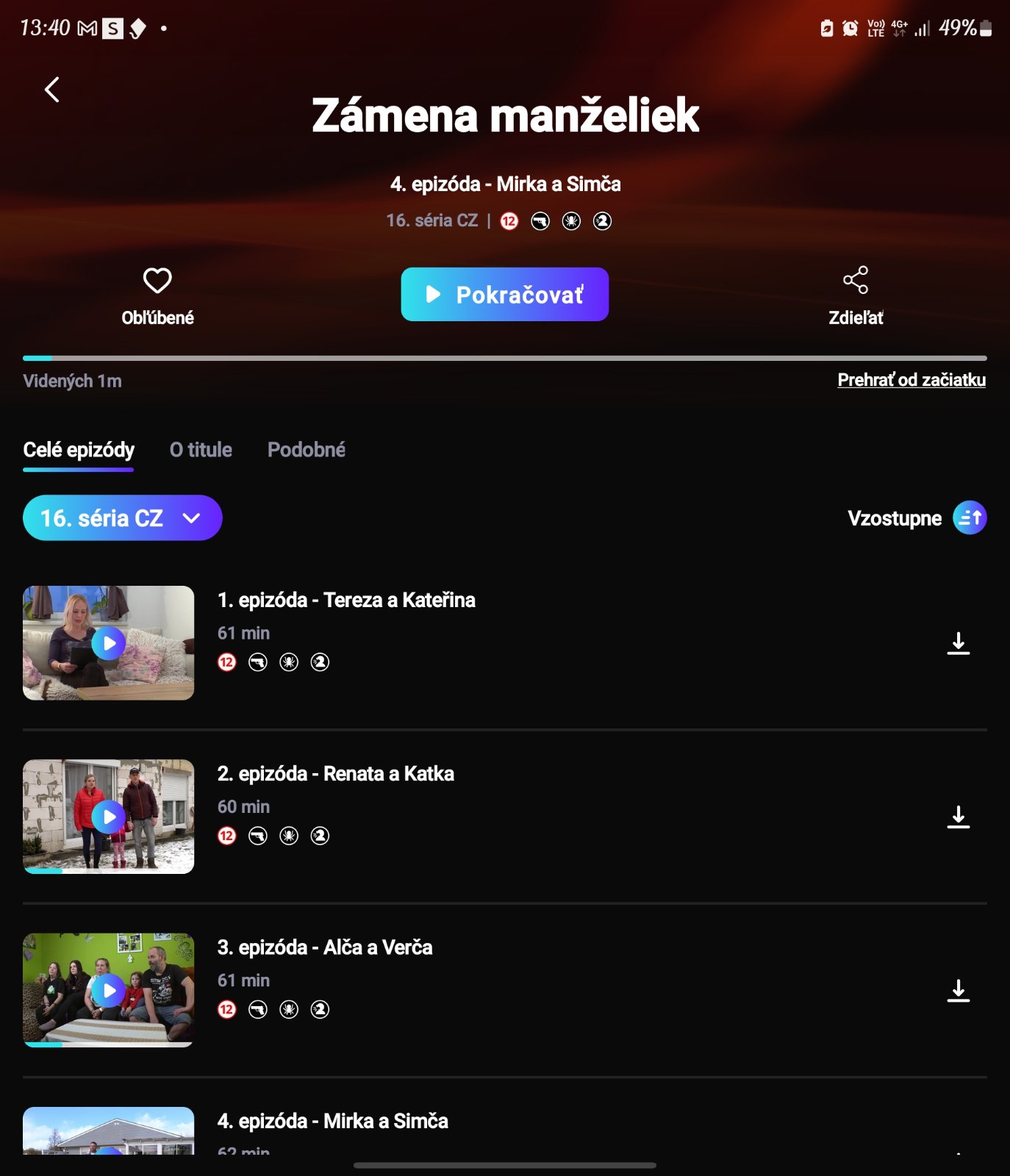This screenshot has width=1010, height=1176.
Task: Play episode 2 Renata a Katka thumbnail
Action: (x=109, y=817)
